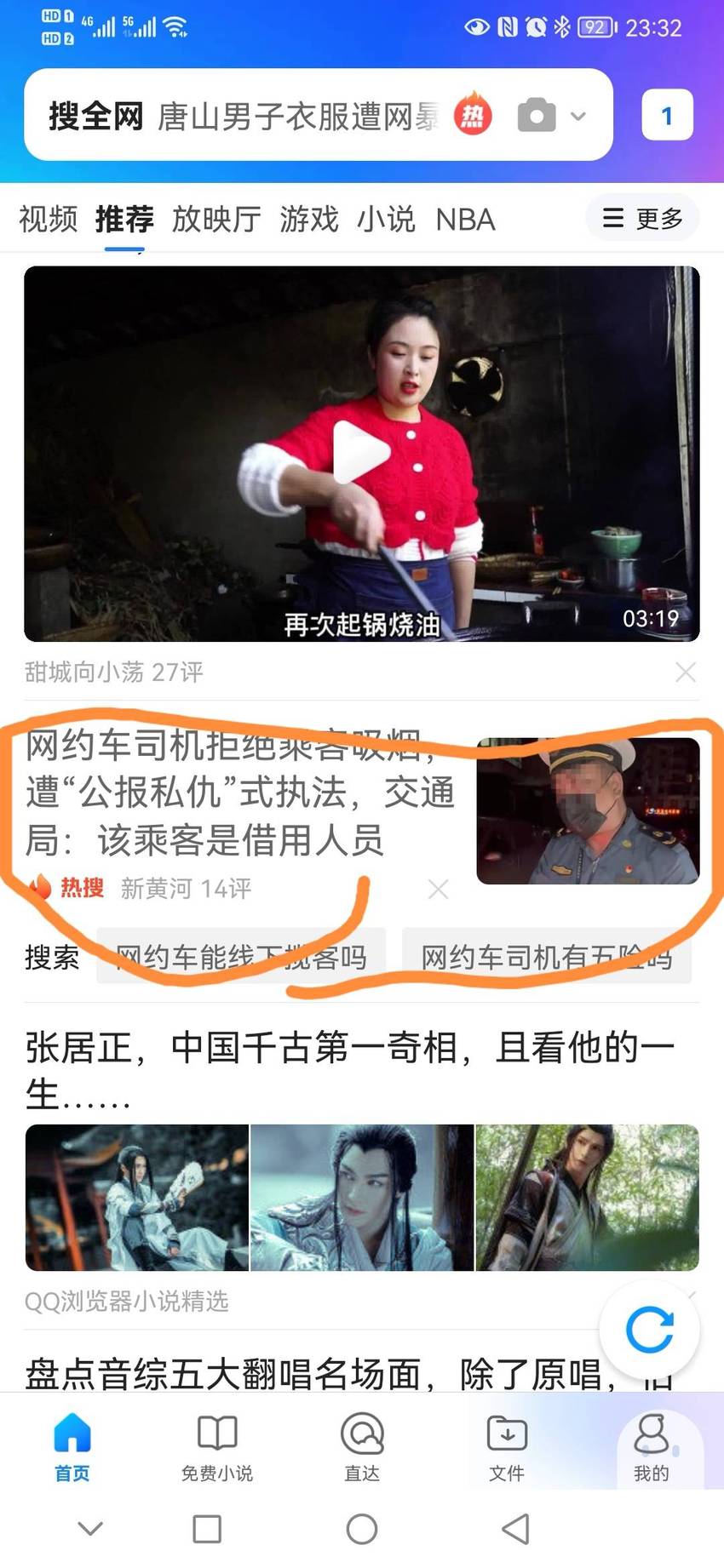
Task: Switch to the 游戏 tab
Action: [309, 220]
